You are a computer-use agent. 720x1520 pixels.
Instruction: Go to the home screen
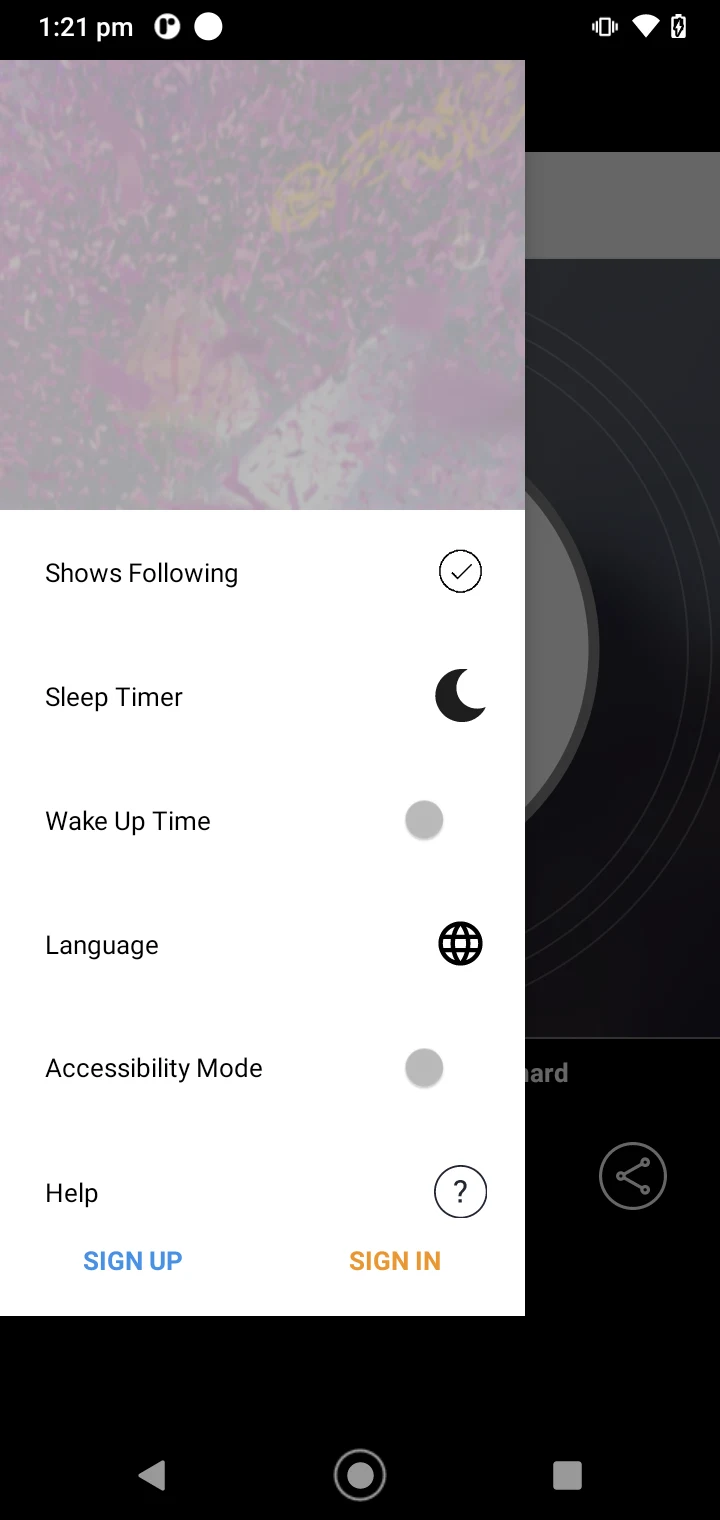pyautogui.click(x=360, y=1475)
